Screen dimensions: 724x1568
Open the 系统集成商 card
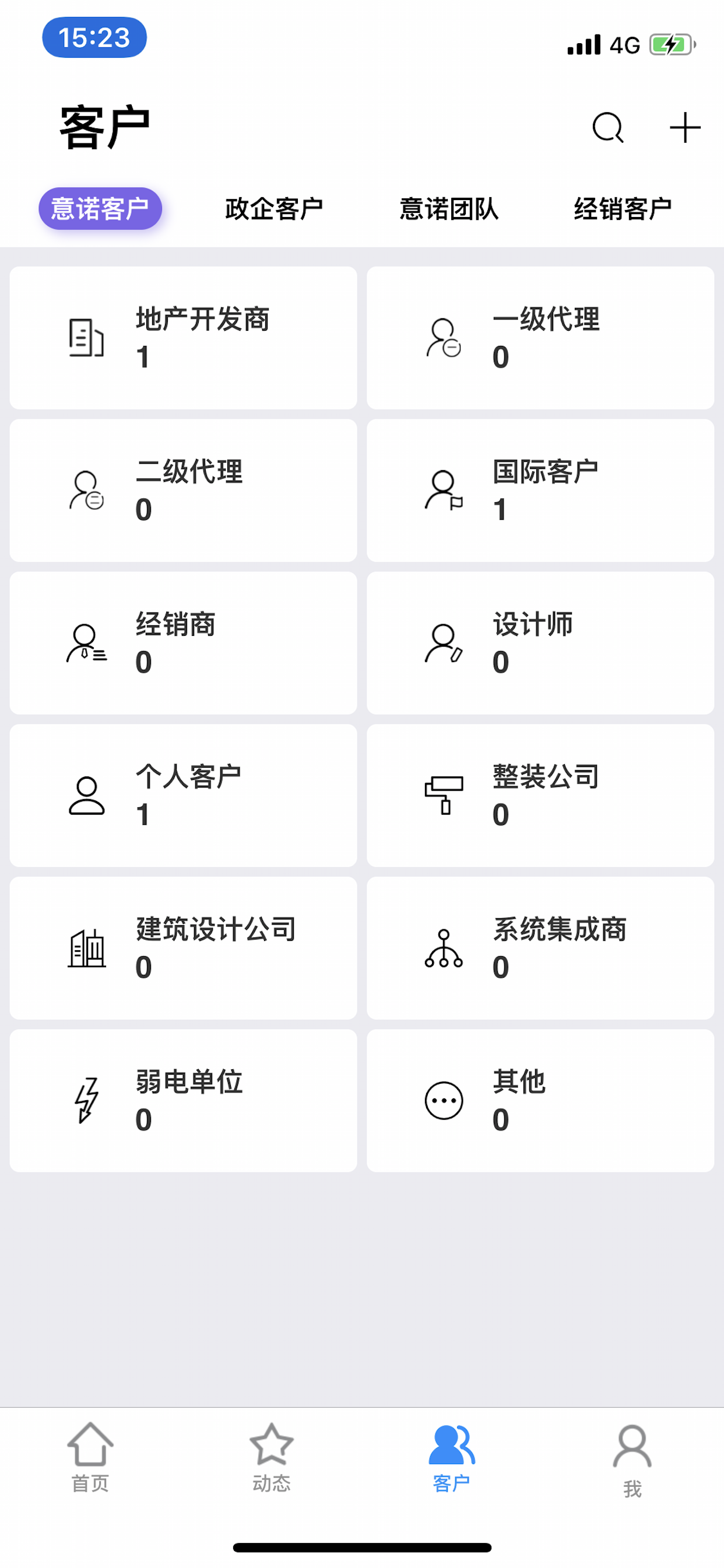[540, 949]
